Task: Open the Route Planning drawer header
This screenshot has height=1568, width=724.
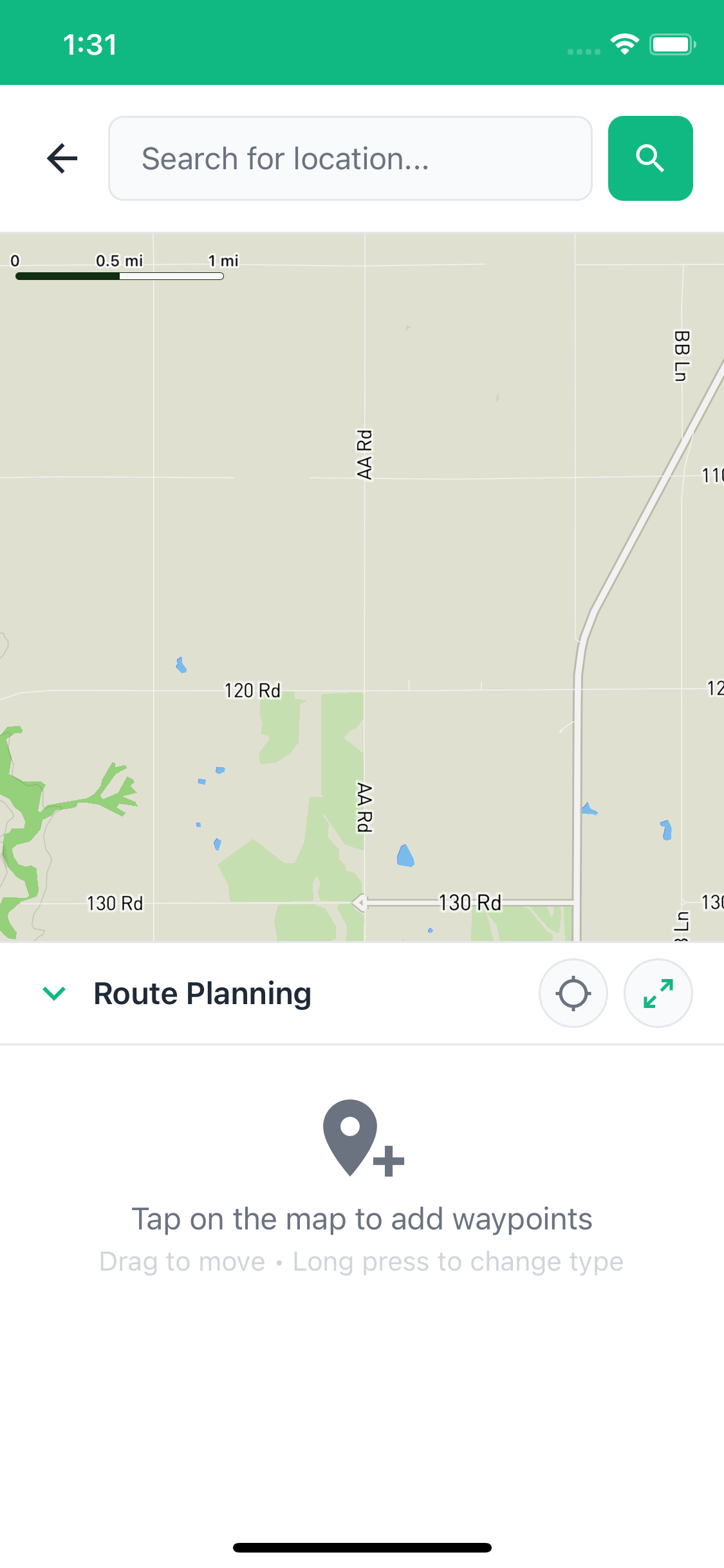Action: tap(201, 993)
